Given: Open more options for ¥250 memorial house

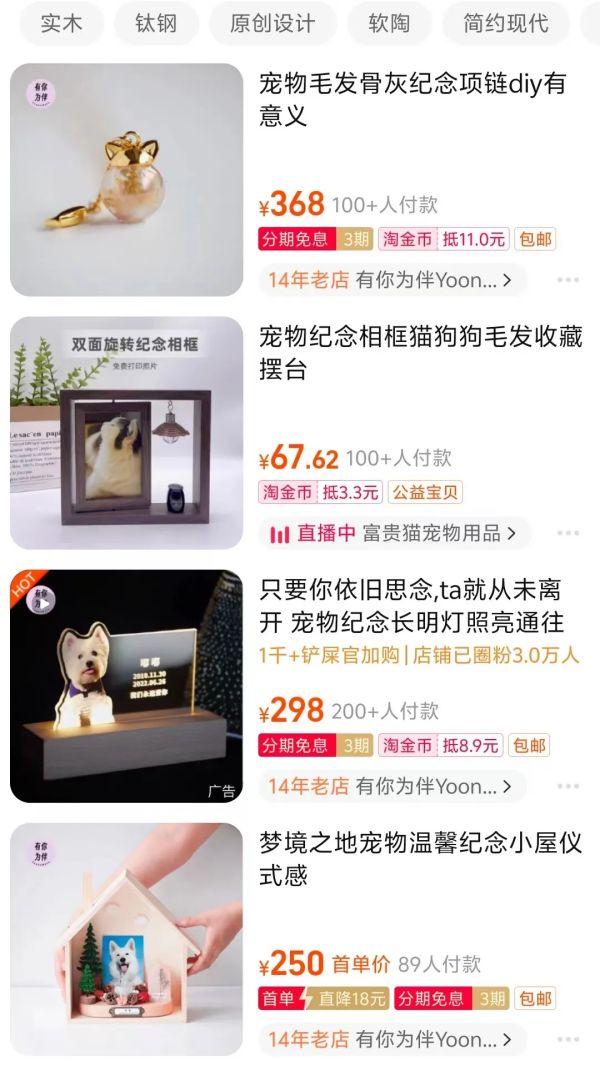Looking at the screenshot, I should [568, 1039].
